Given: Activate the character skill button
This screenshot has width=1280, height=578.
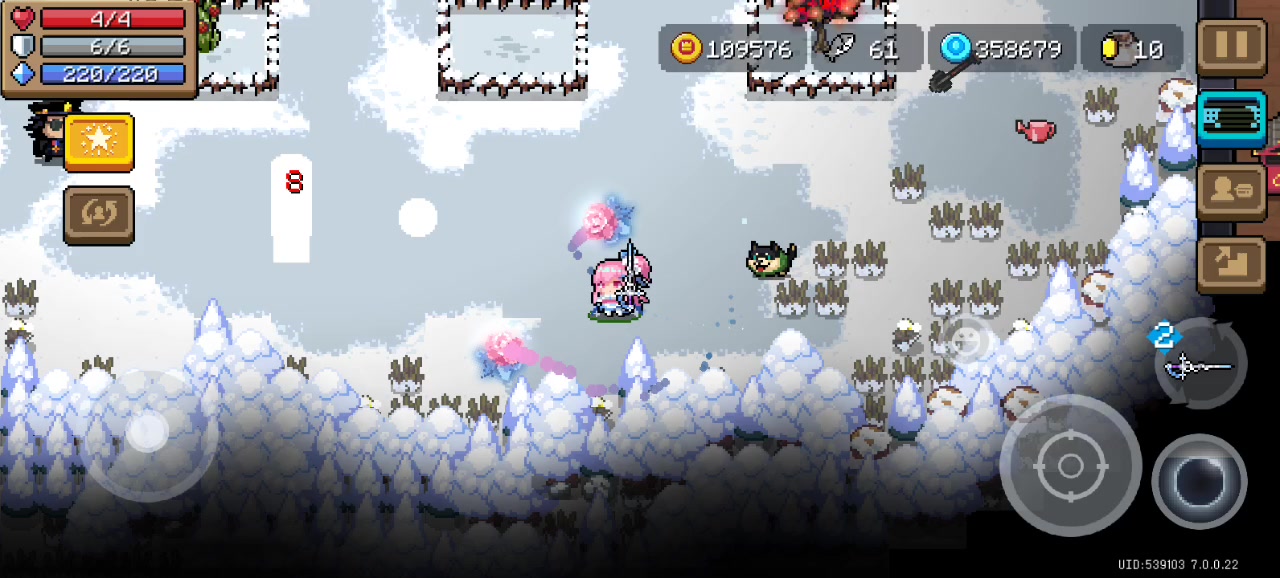Looking at the screenshot, I should (1199, 482).
